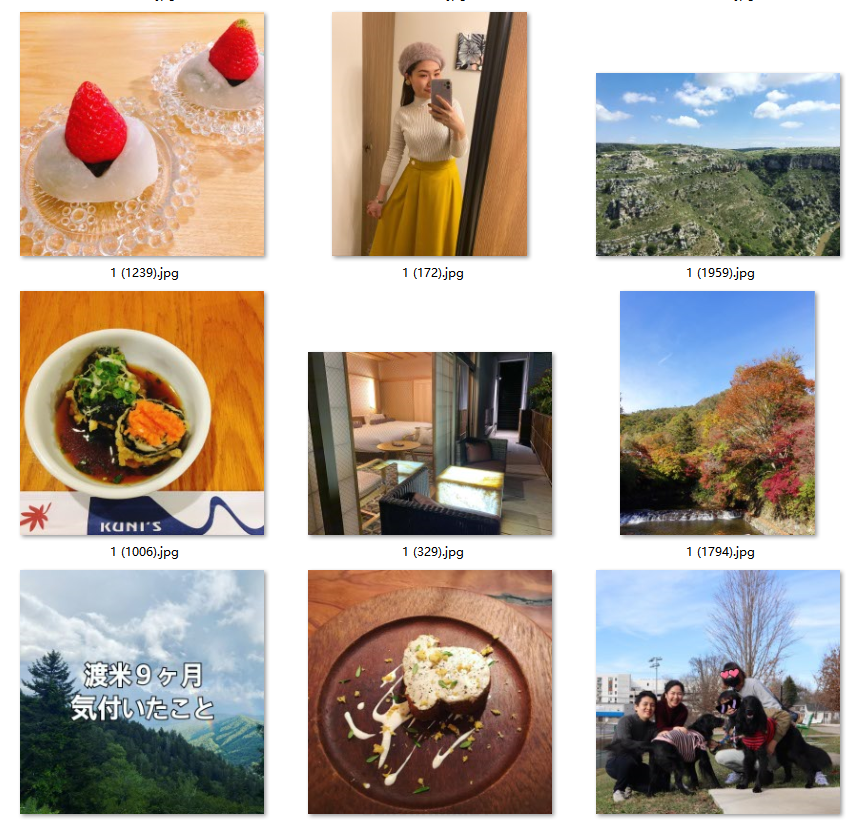This screenshot has width=856, height=824.
Task: Open file 1 (1006).jpg
Action: pos(142,413)
